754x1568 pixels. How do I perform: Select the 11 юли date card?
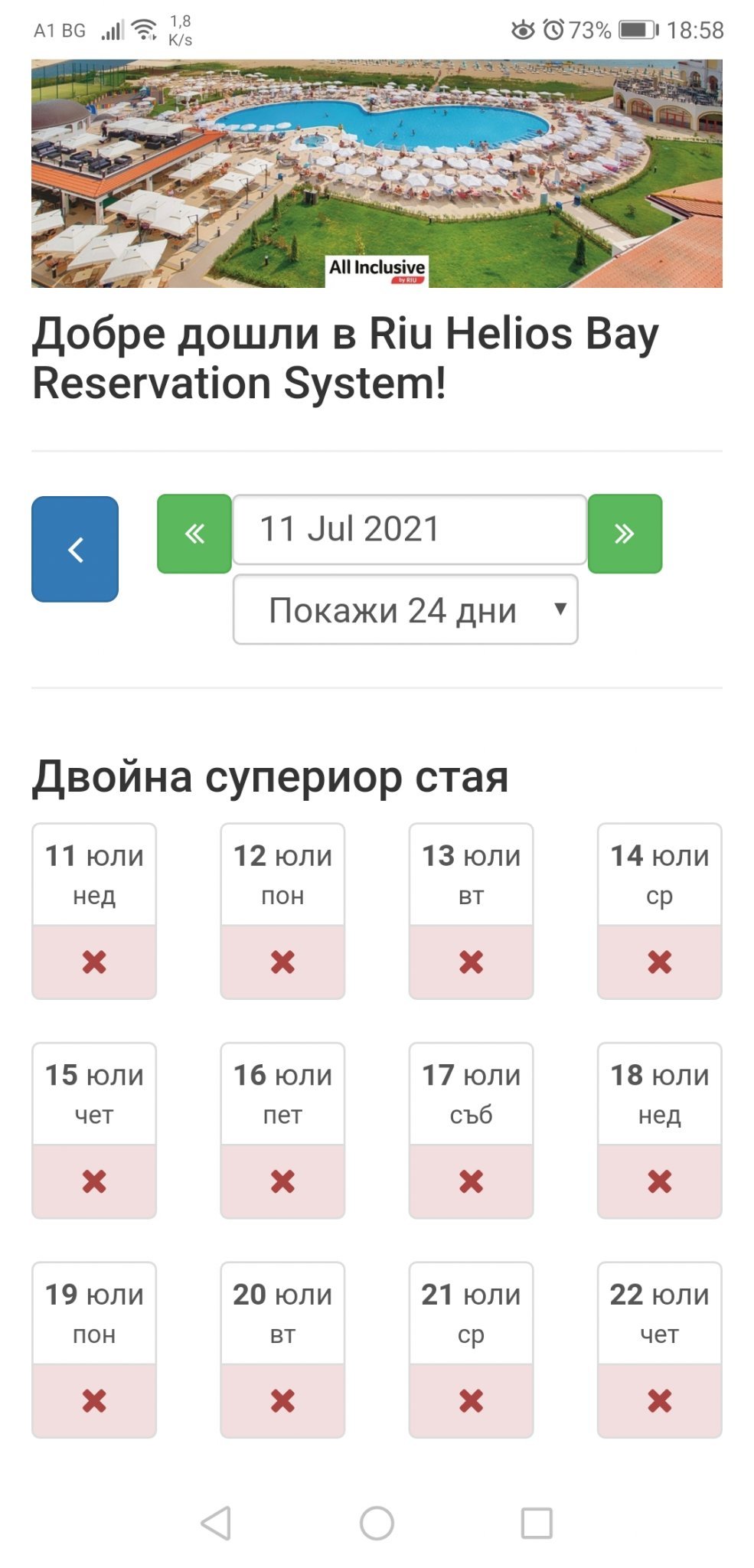(x=94, y=911)
